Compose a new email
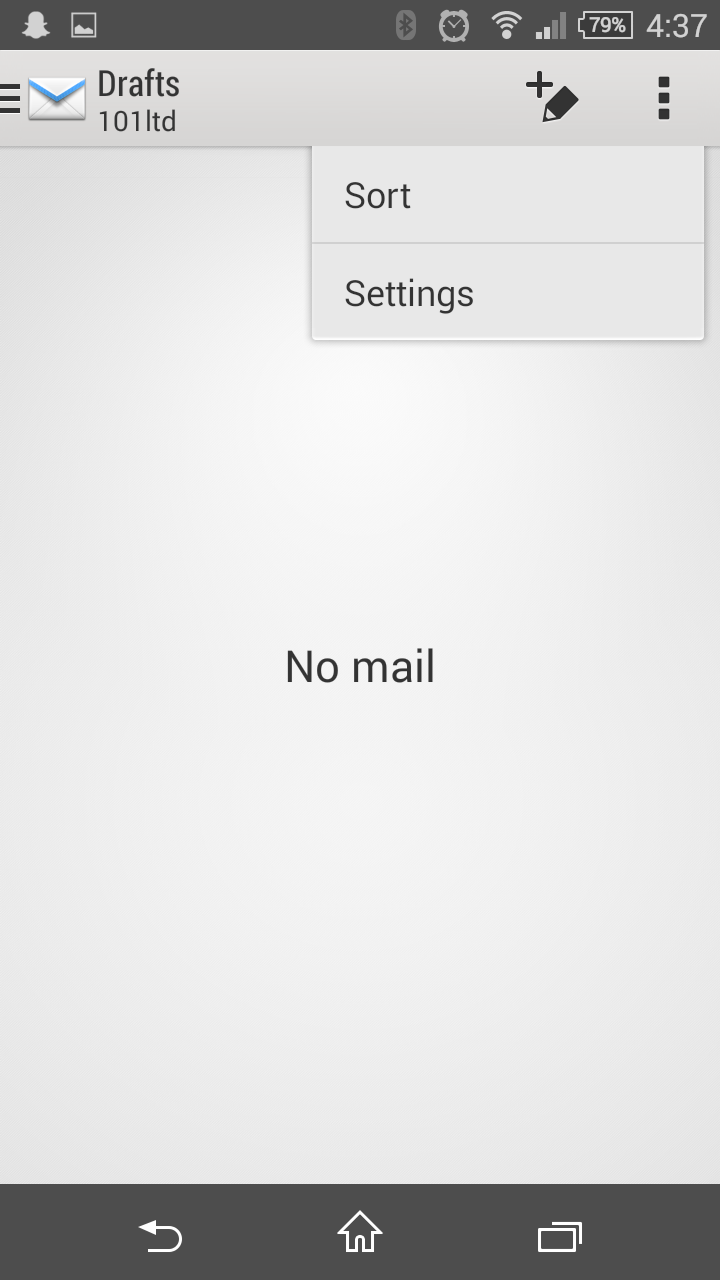Viewport: 720px width, 1280px height. click(553, 98)
